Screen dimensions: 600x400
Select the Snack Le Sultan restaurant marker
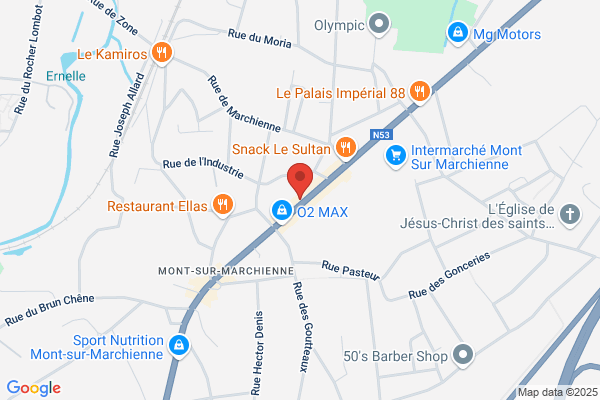coord(346,148)
